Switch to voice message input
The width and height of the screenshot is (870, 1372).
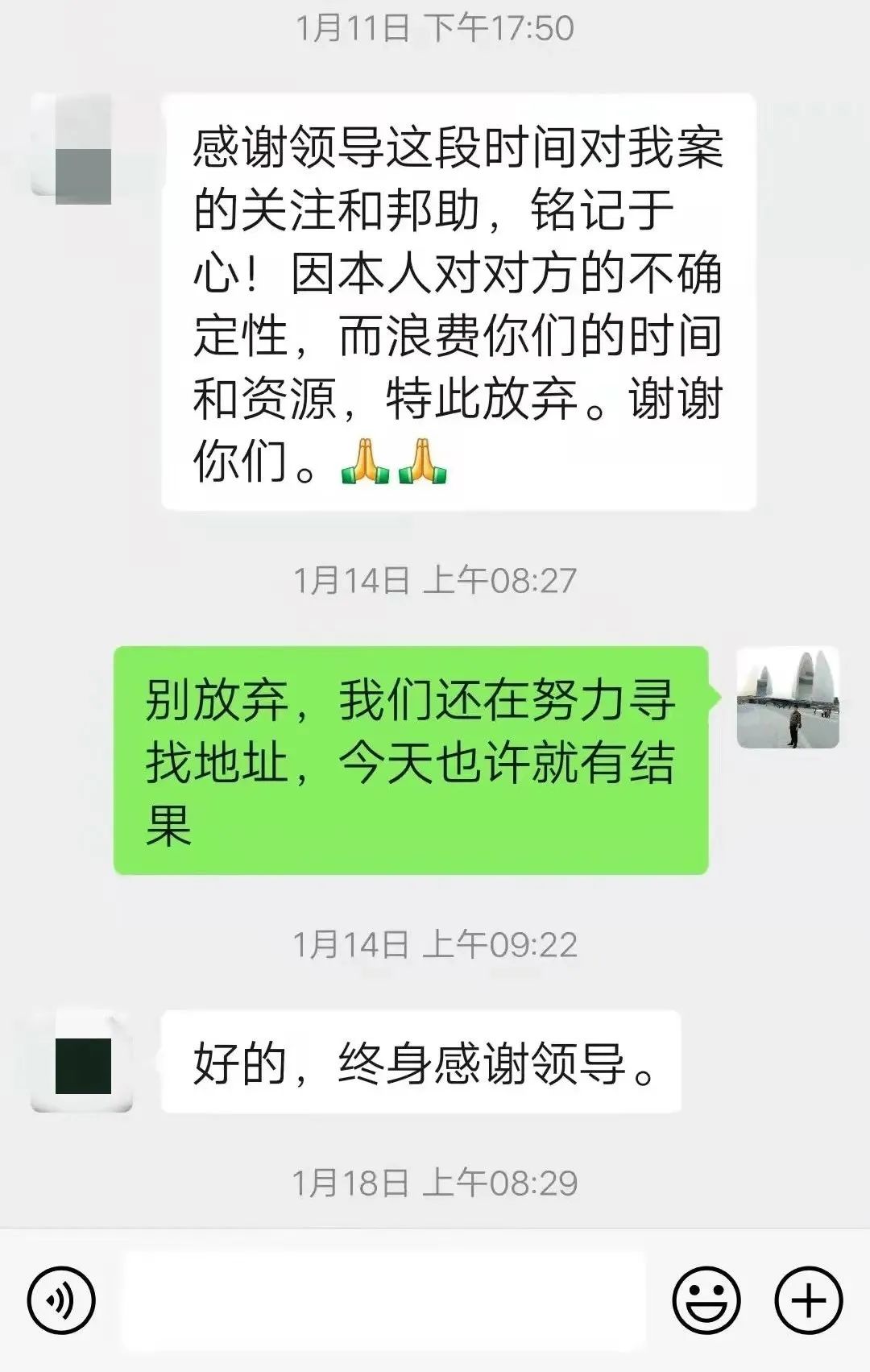61,1299
